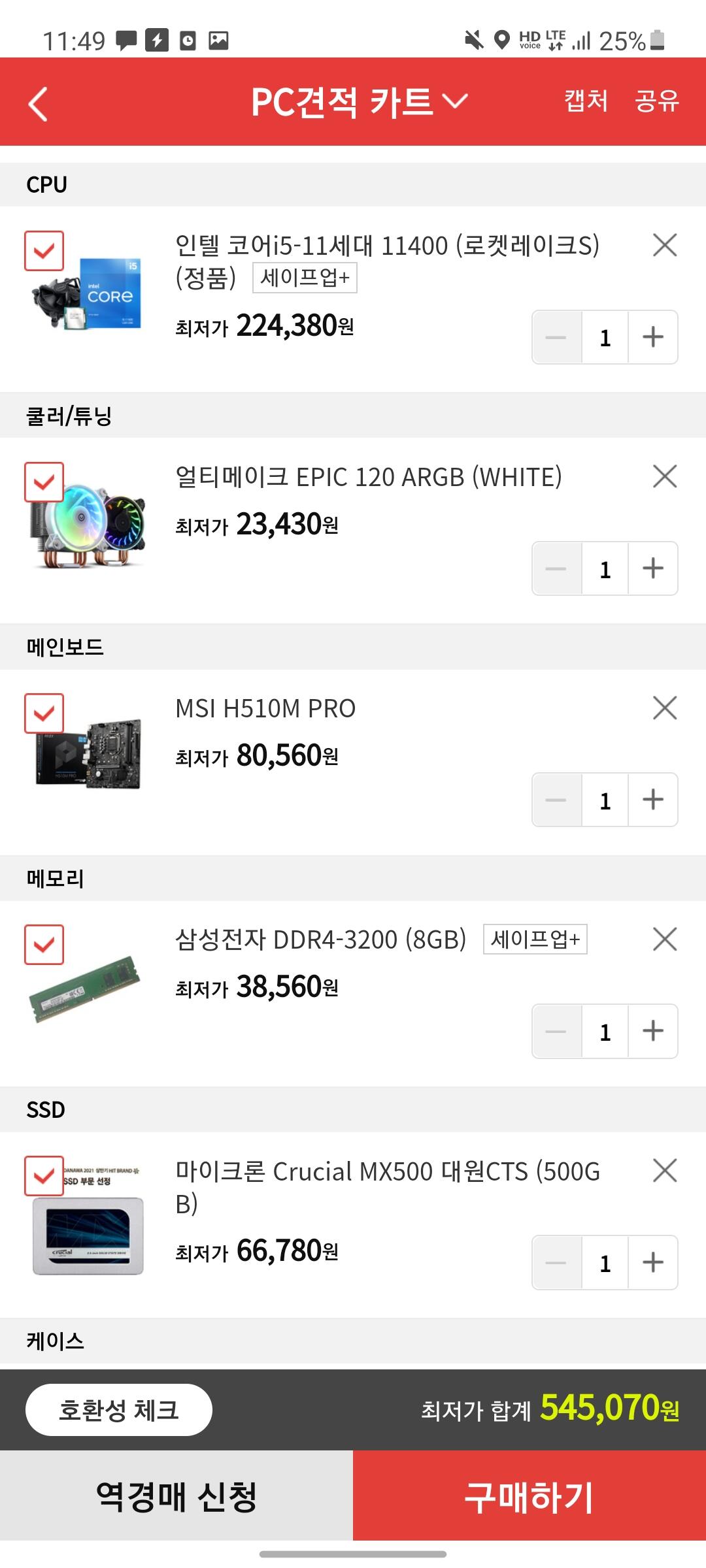
Task: Deselect the MSI H510M PRO motherboard
Action: point(44,713)
